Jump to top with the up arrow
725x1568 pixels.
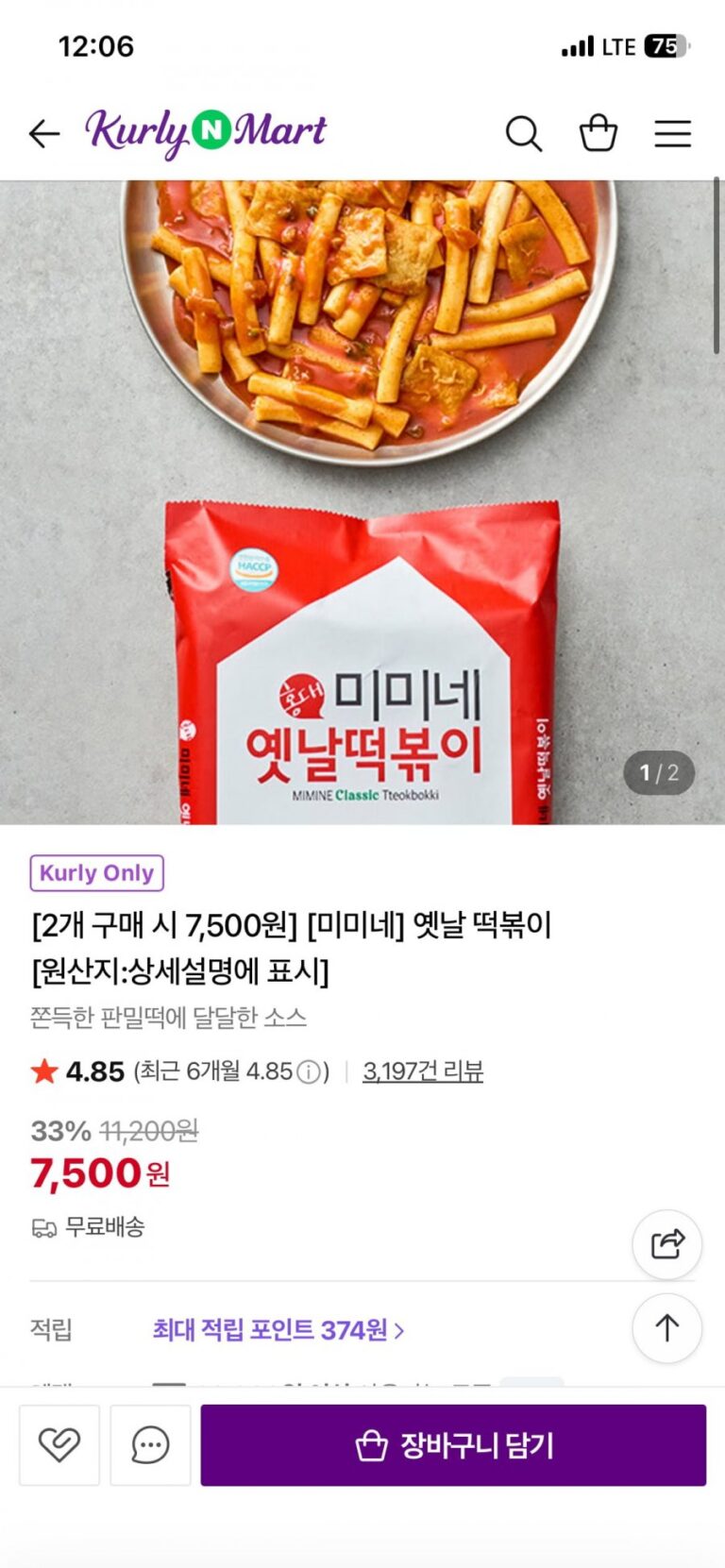(666, 1328)
